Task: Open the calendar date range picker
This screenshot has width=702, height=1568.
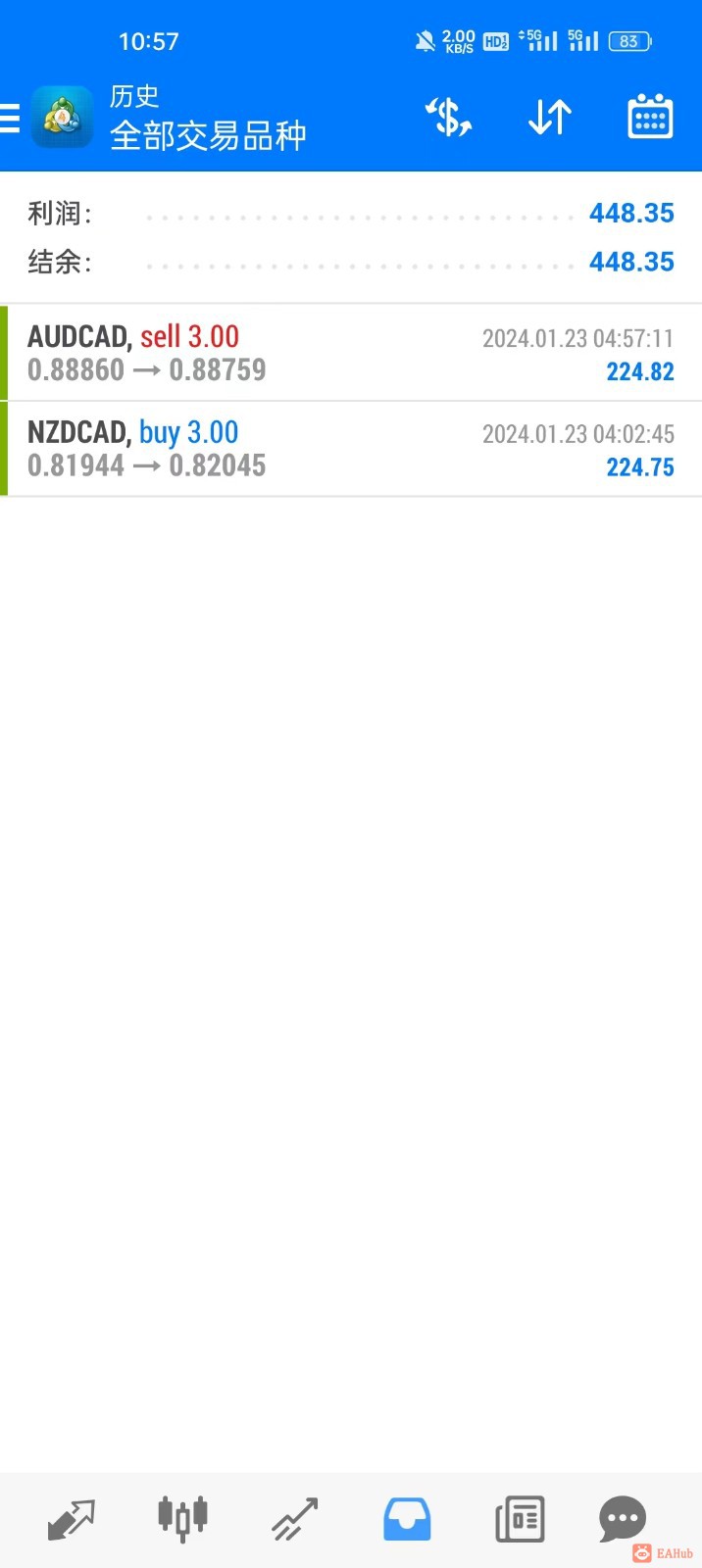Action: 649,119
